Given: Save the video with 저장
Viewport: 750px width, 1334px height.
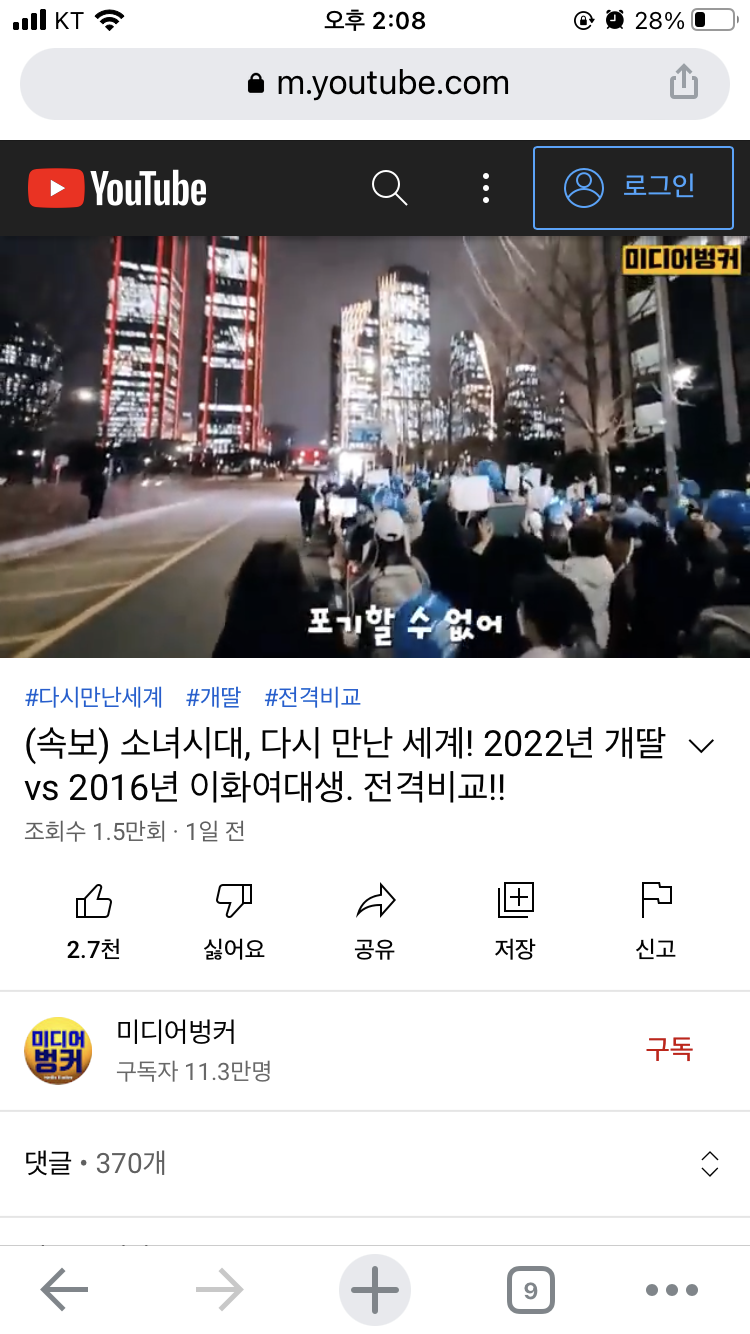Looking at the screenshot, I should (515, 920).
